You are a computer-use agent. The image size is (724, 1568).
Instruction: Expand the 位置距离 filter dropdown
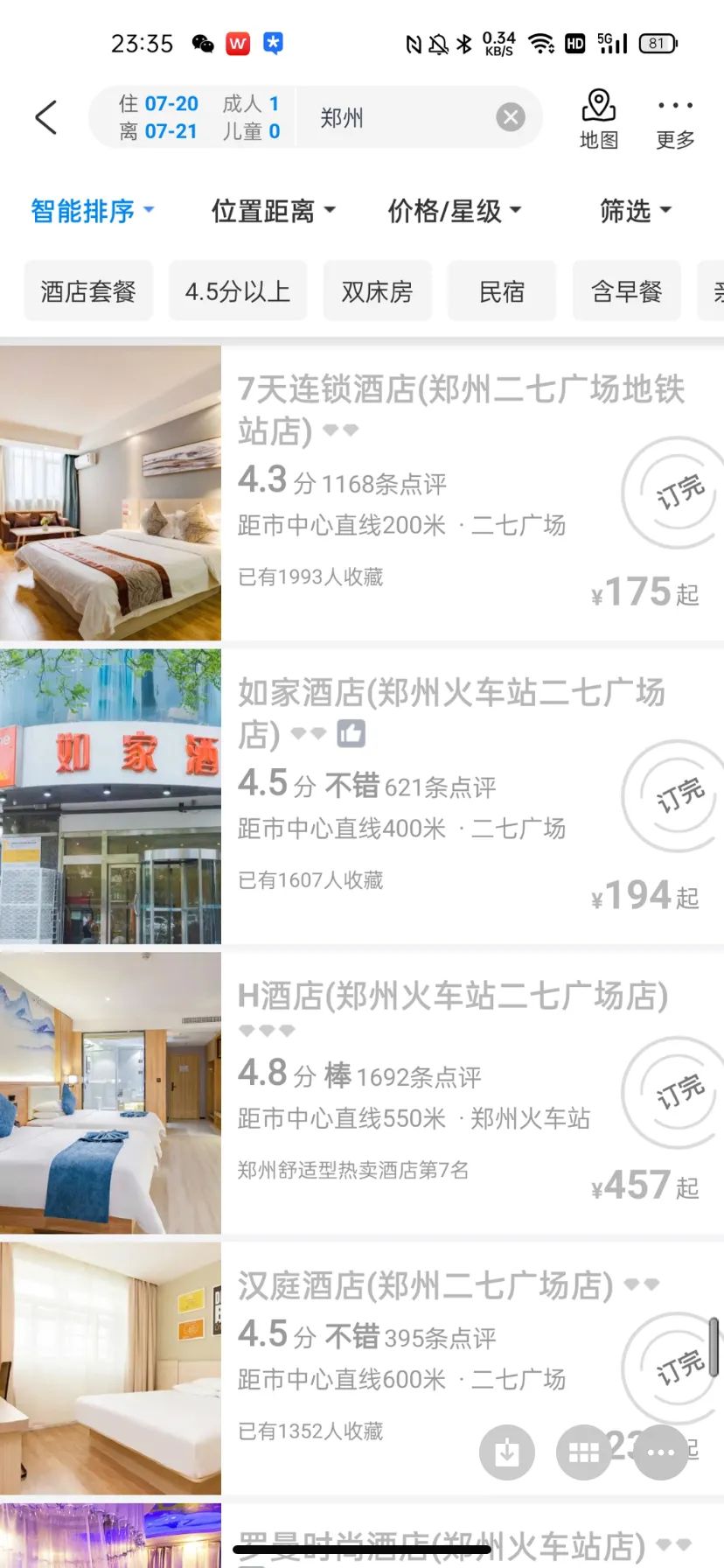273,211
